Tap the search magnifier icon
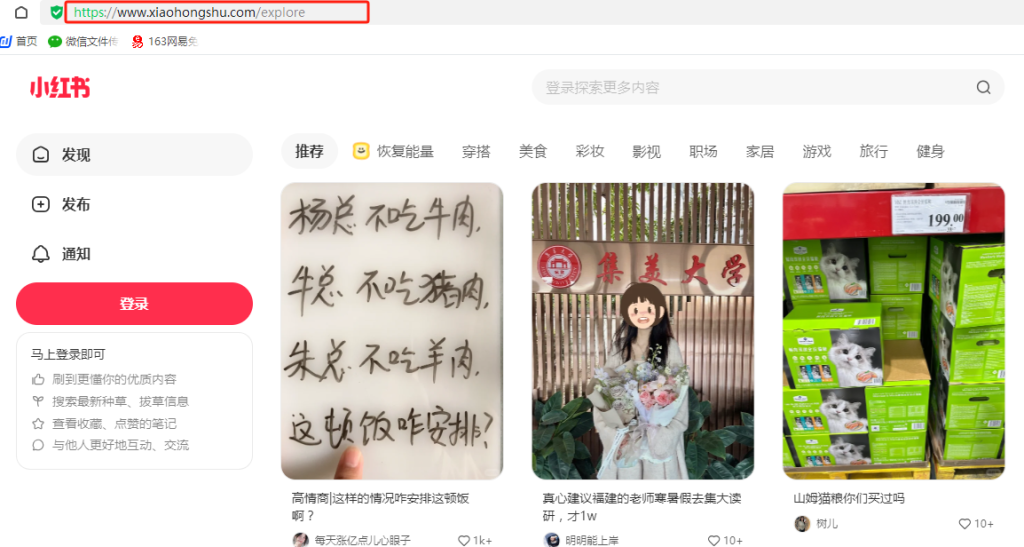This screenshot has width=1024, height=547. click(984, 88)
